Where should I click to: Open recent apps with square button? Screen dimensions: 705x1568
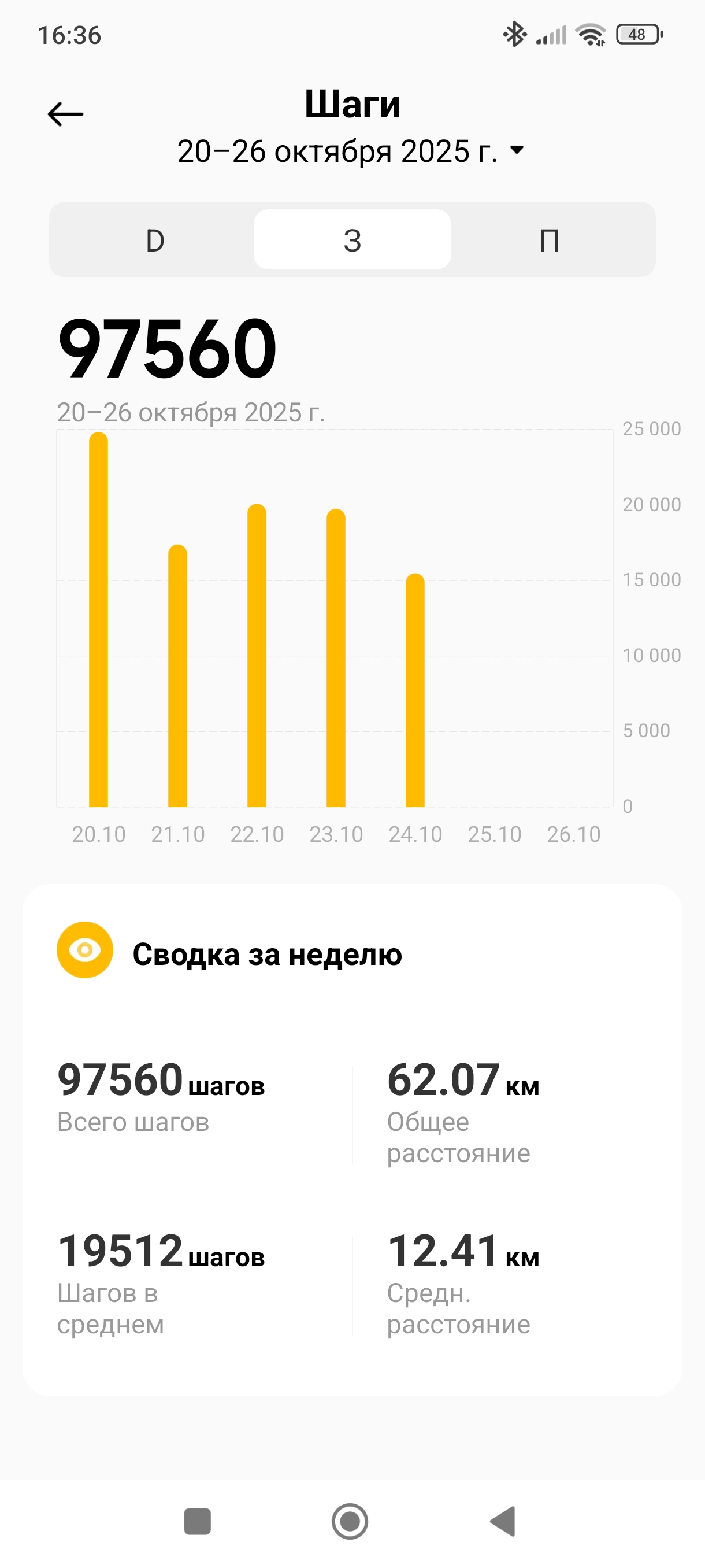pyautogui.click(x=197, y=1521)
